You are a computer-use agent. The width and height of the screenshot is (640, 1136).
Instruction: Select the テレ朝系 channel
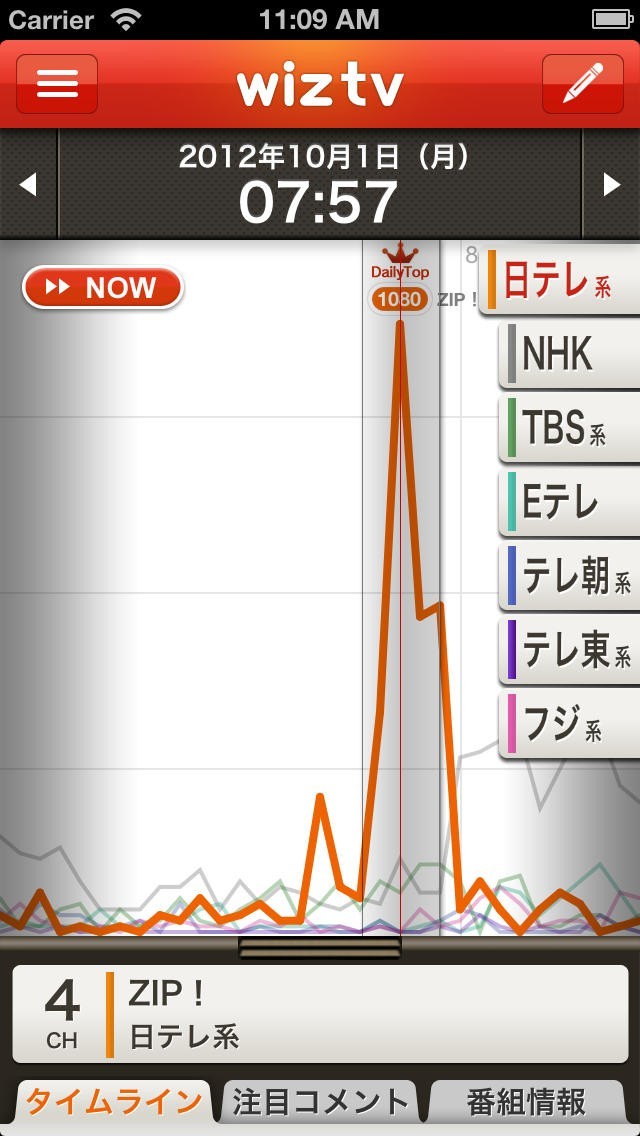[568, 577]
